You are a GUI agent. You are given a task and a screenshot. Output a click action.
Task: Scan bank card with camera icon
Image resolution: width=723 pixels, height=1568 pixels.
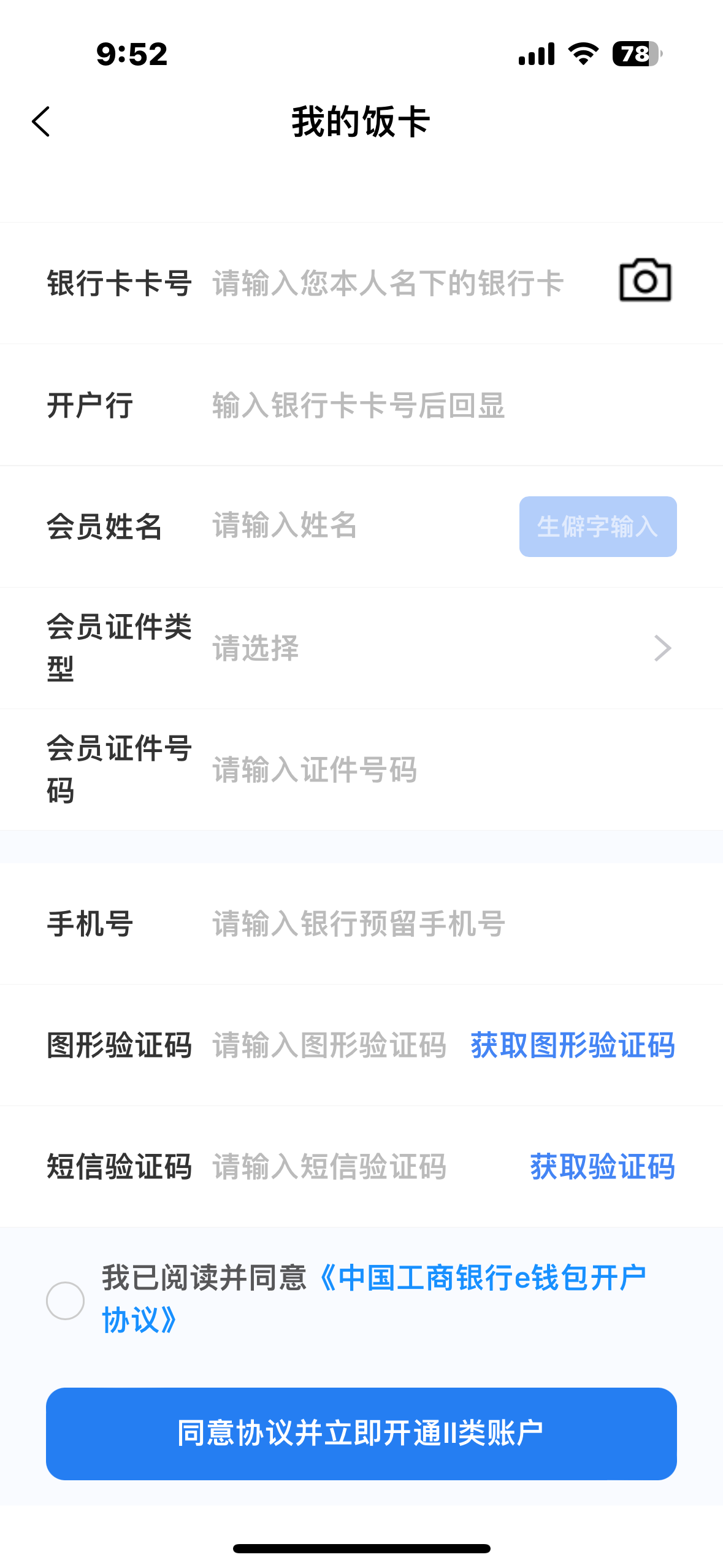pyautogui.click(x=645, y=281)
